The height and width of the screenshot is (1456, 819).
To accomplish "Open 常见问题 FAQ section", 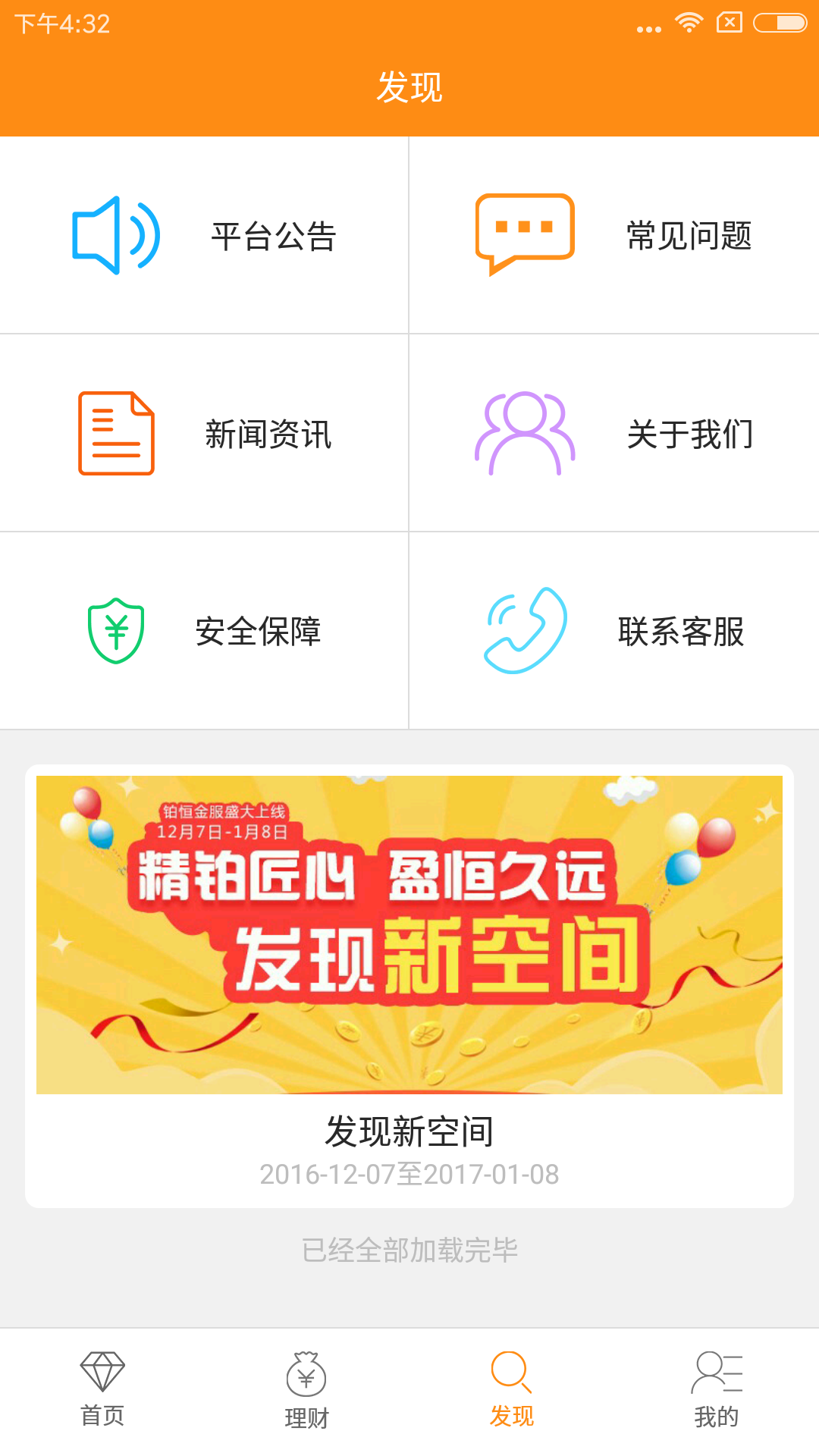I will [614, 236].
